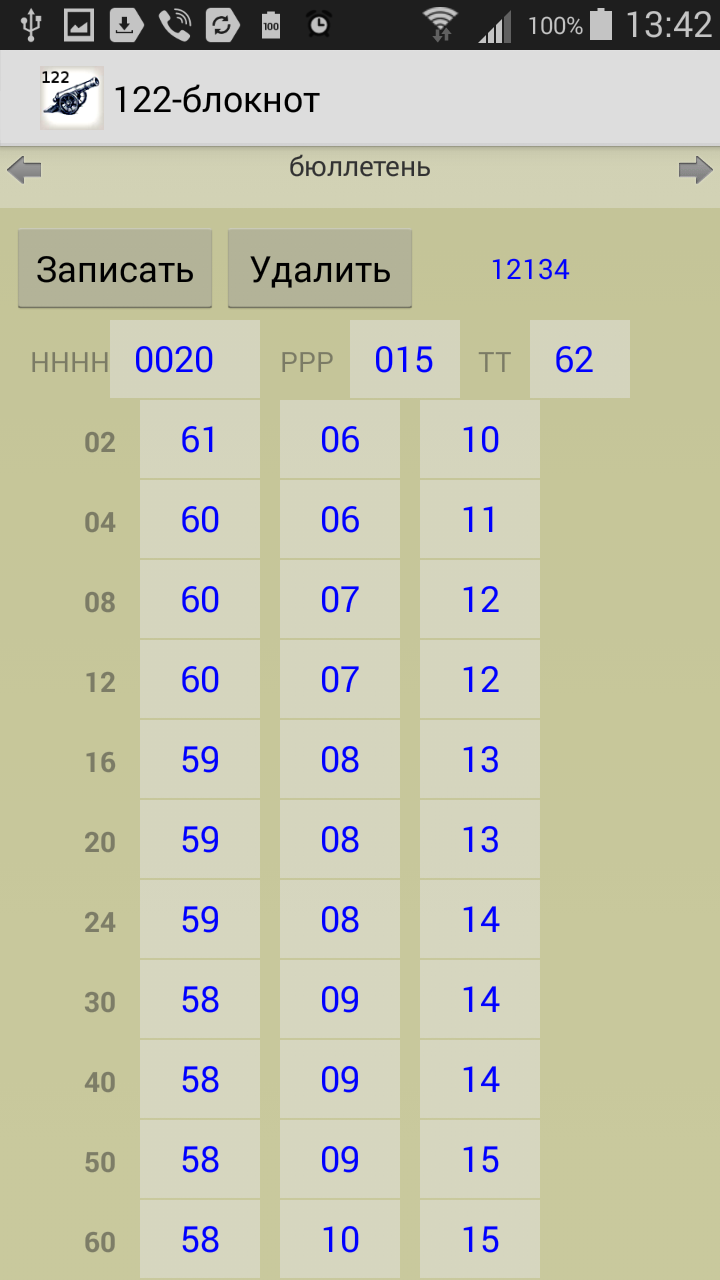Select the 14 field in row 24
The image size is (720, 1280).
[x=480, y=919]
